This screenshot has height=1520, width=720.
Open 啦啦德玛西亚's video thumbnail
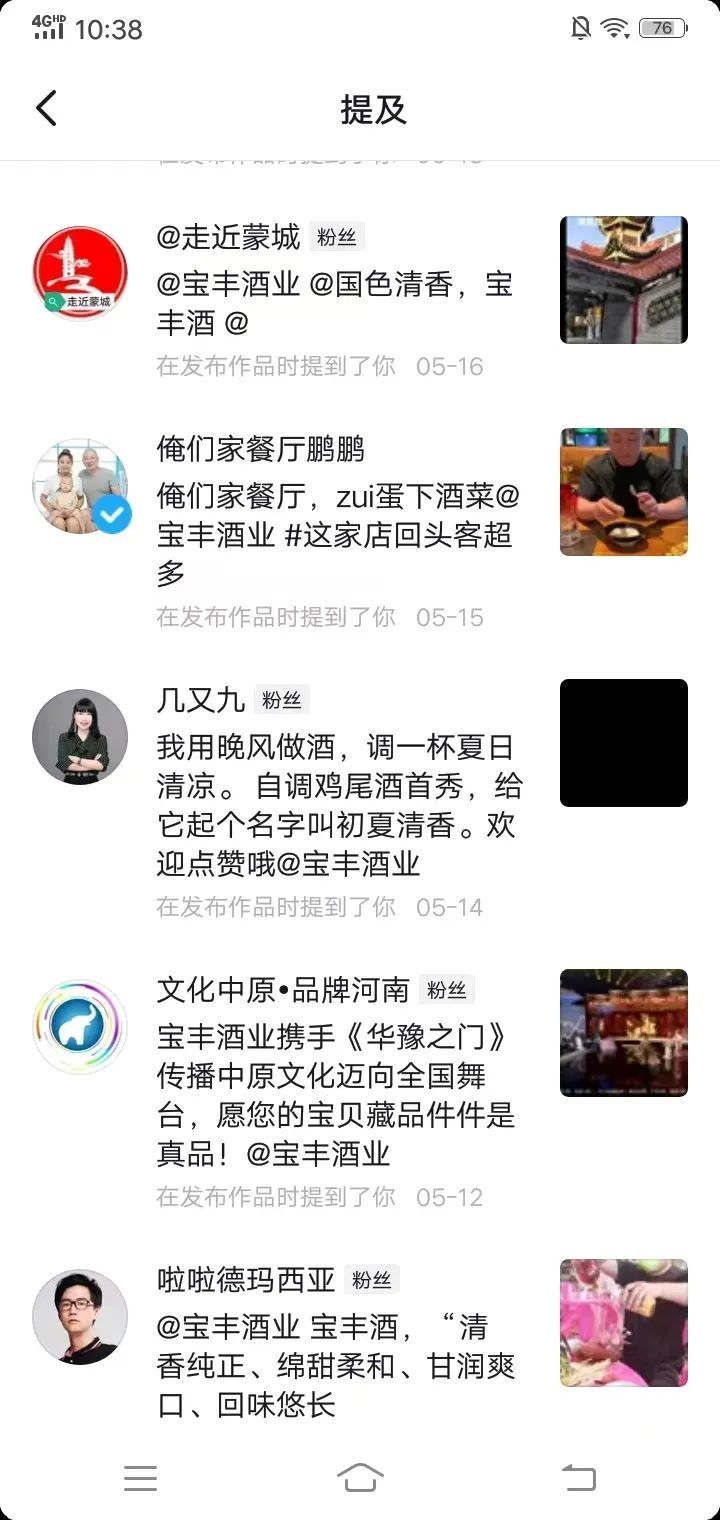pos(624,1323)
